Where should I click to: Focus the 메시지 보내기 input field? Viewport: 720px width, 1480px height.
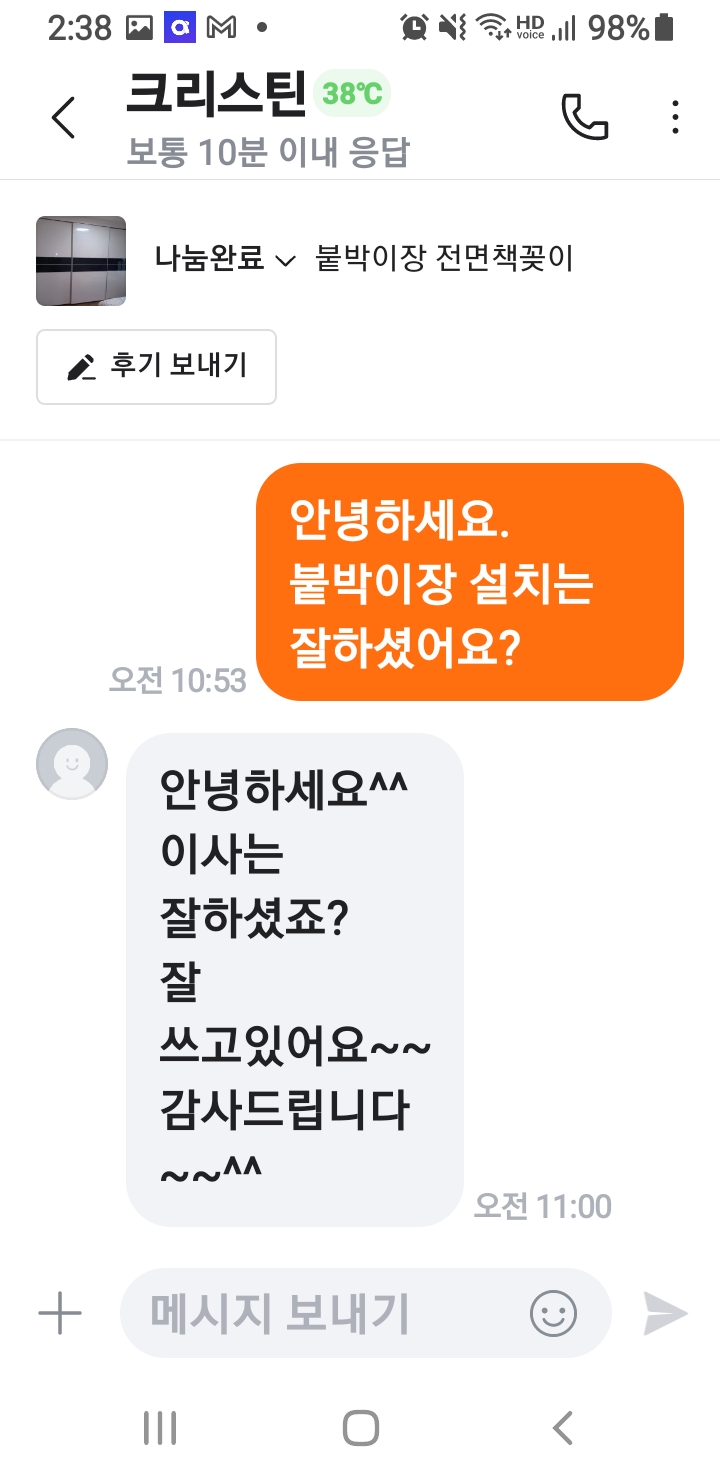point(320,1313)
